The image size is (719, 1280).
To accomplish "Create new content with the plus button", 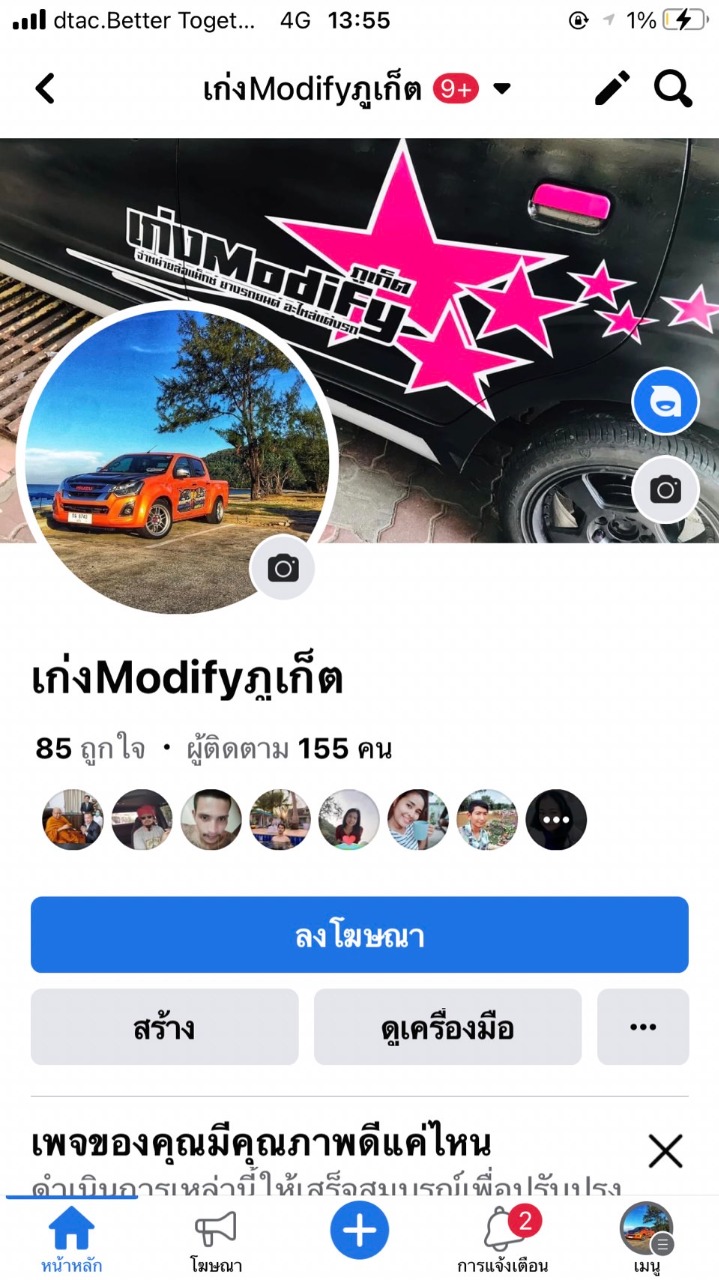I will click(359, 1229).
